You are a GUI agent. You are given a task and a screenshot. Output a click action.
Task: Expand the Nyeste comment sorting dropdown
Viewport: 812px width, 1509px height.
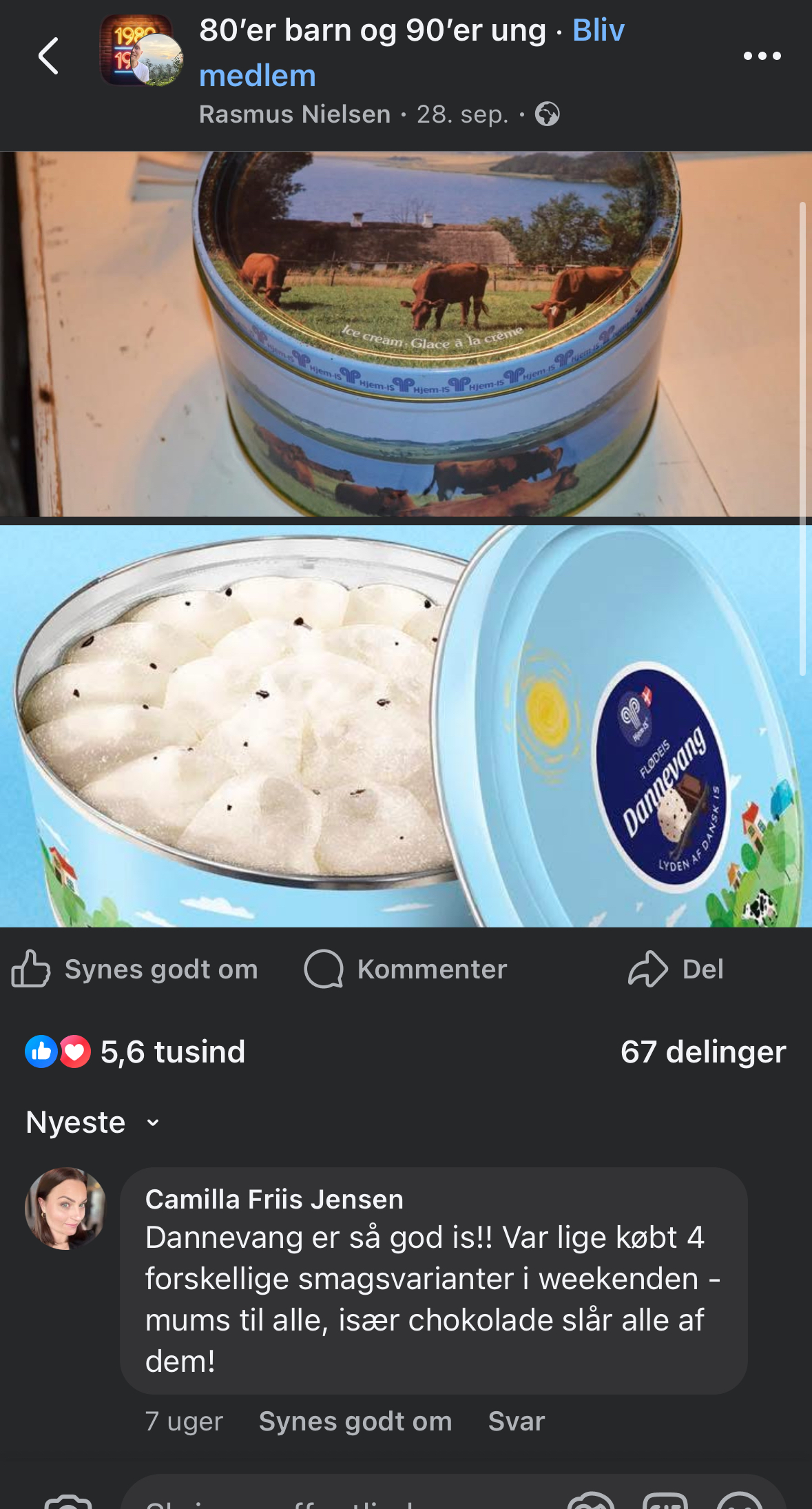click(x=93, y=1122)
